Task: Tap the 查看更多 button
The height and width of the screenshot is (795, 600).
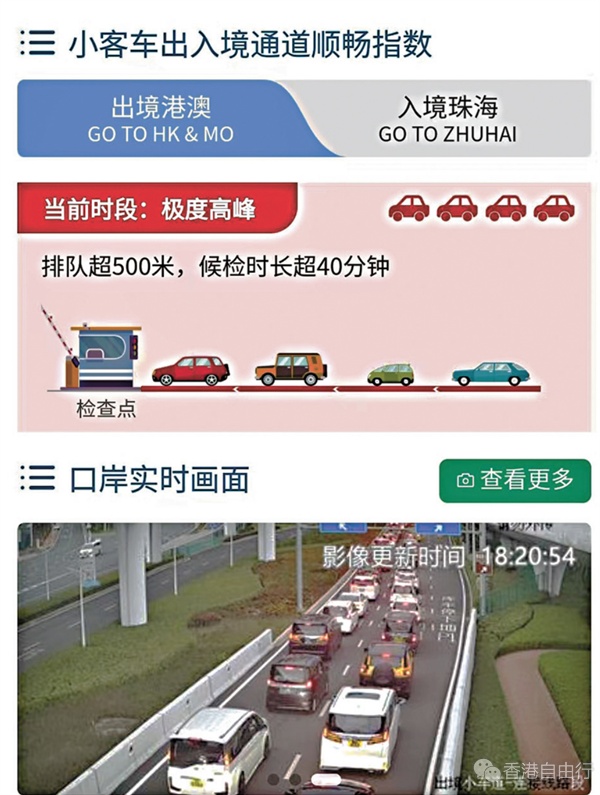Action: tap(515, 480)
